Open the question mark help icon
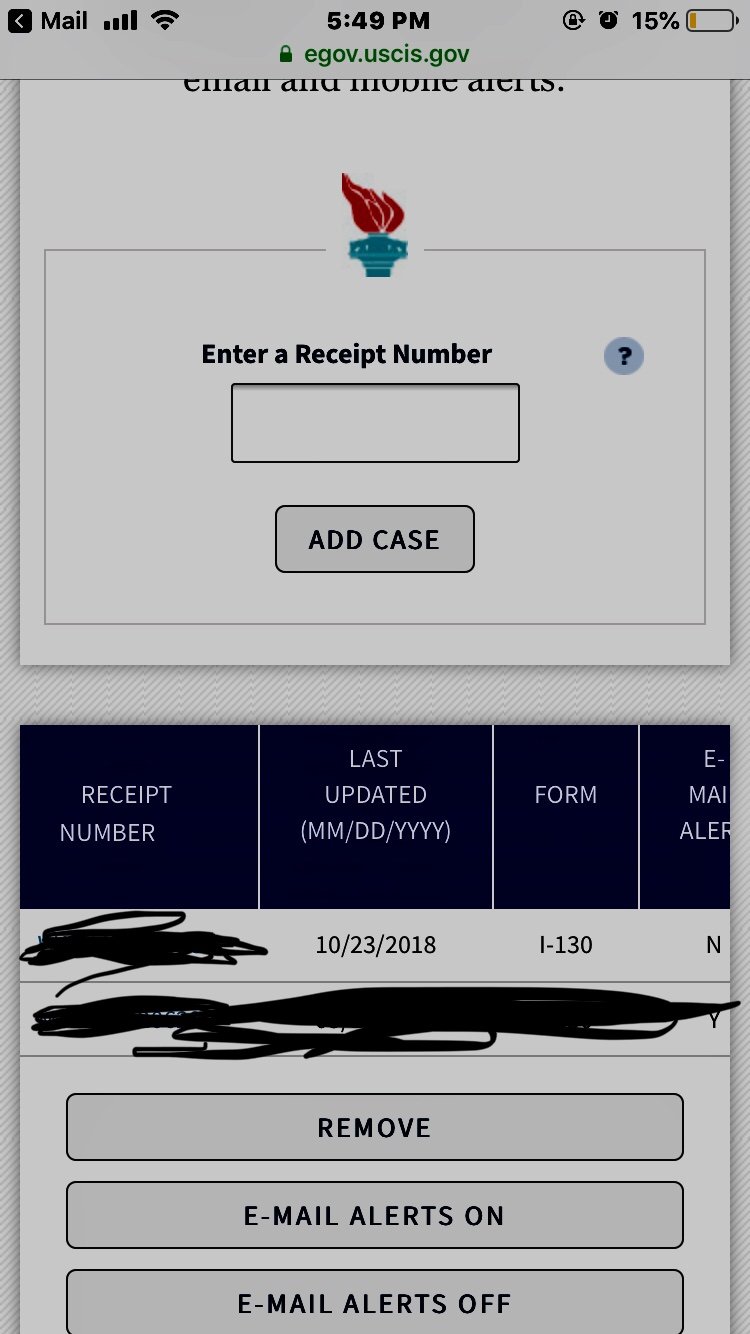The height and width of the screenshot is (1334, 750). pyautogui.click(x=624, y=356)
